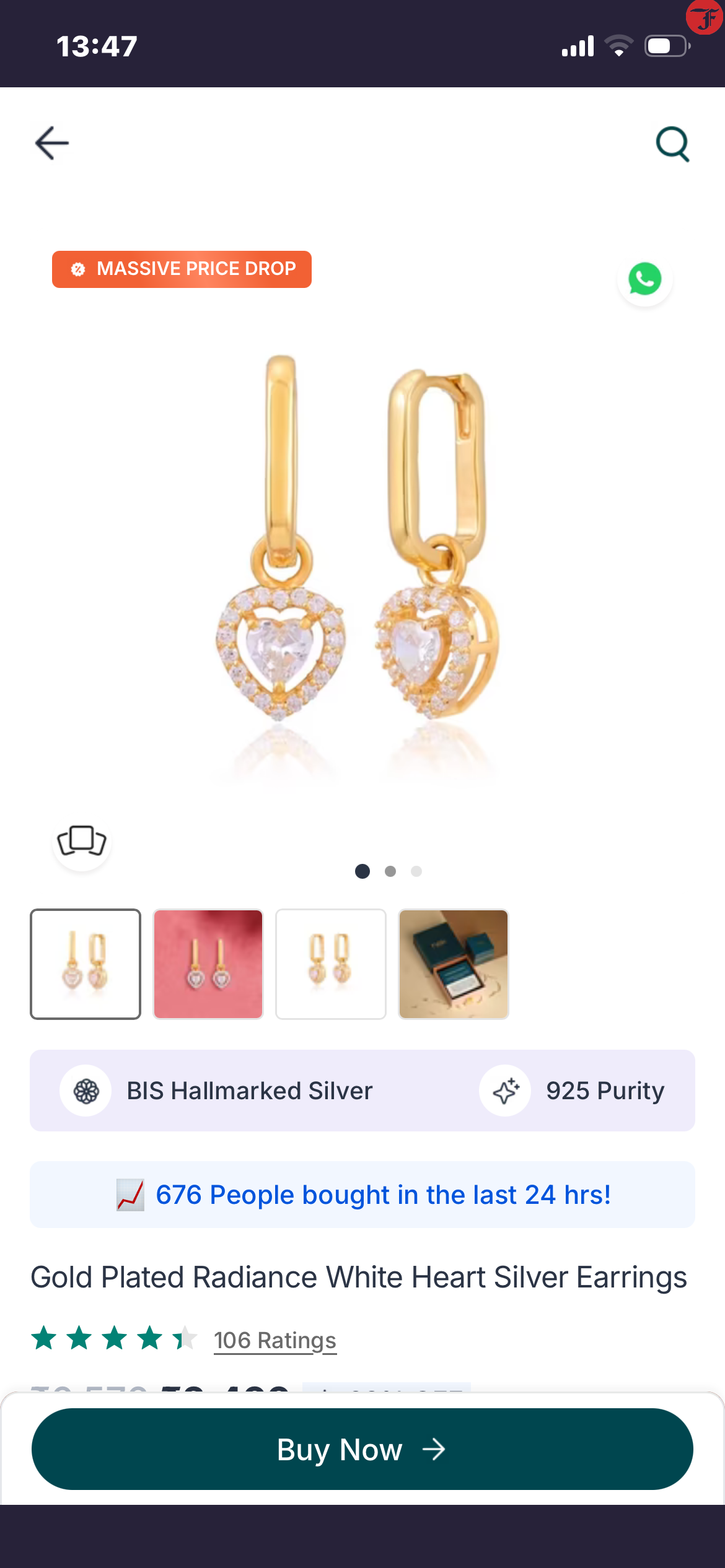Go back to the previous page
Viewport: 725px width, 1568px height.
[x=52, y=143]
